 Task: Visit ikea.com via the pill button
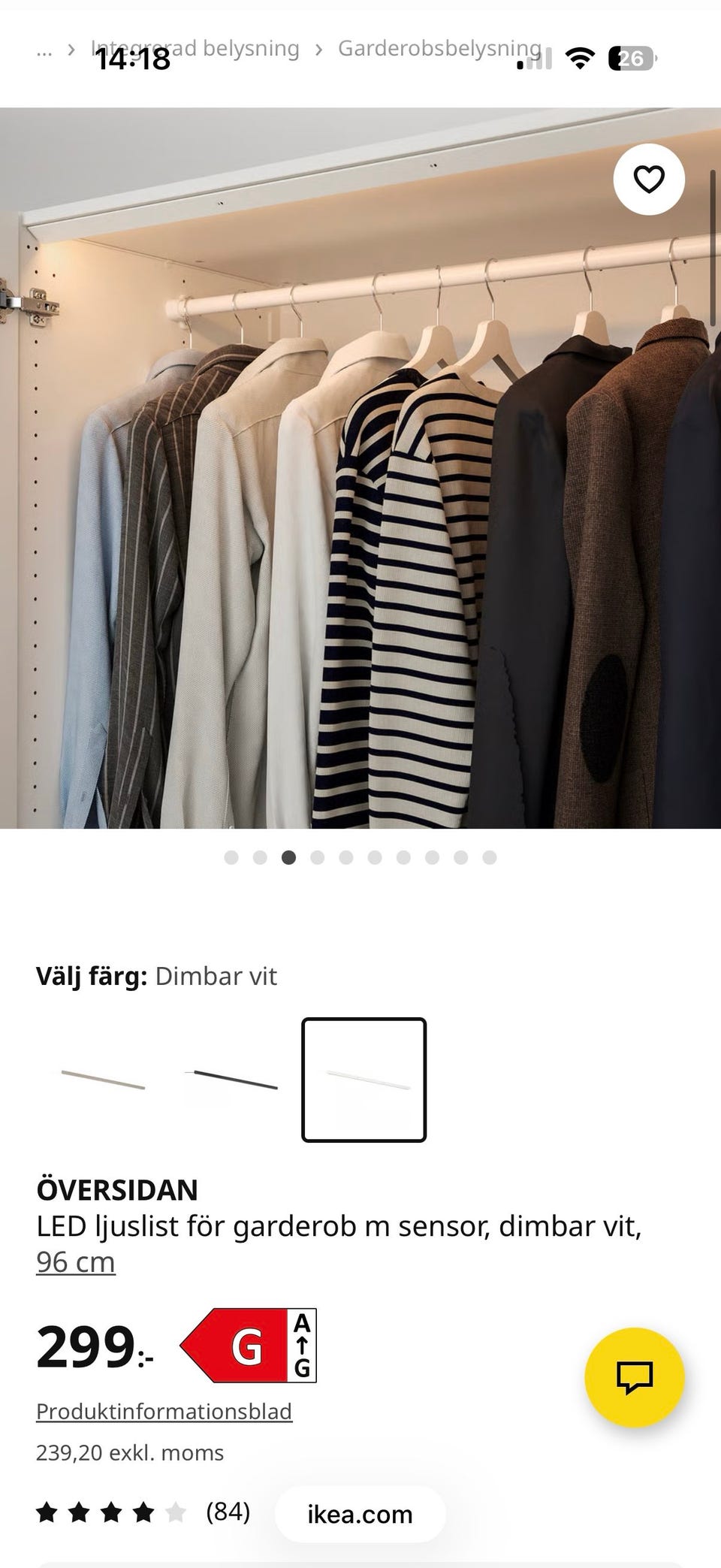click(x=360, y=1514)
